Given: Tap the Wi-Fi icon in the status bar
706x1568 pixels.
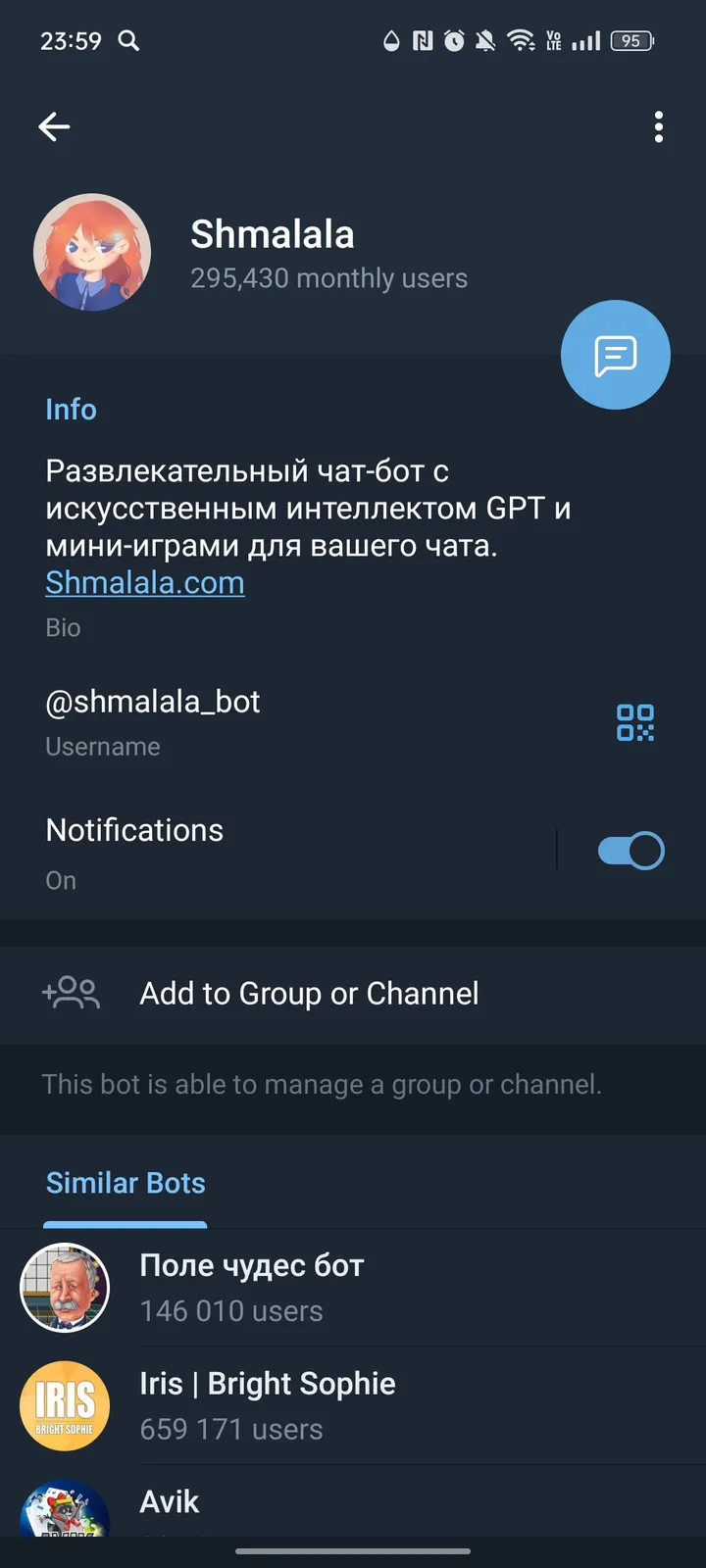Looking at the screenshot, I should (521, 41).
